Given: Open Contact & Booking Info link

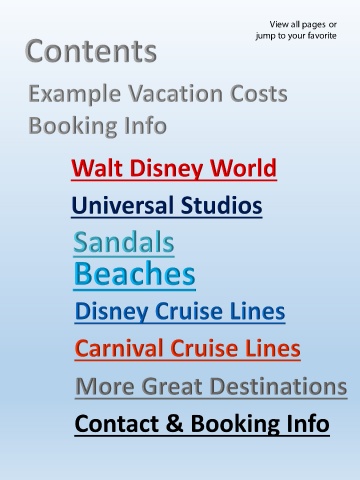Looking at the screenshot, I should point(202,424).
